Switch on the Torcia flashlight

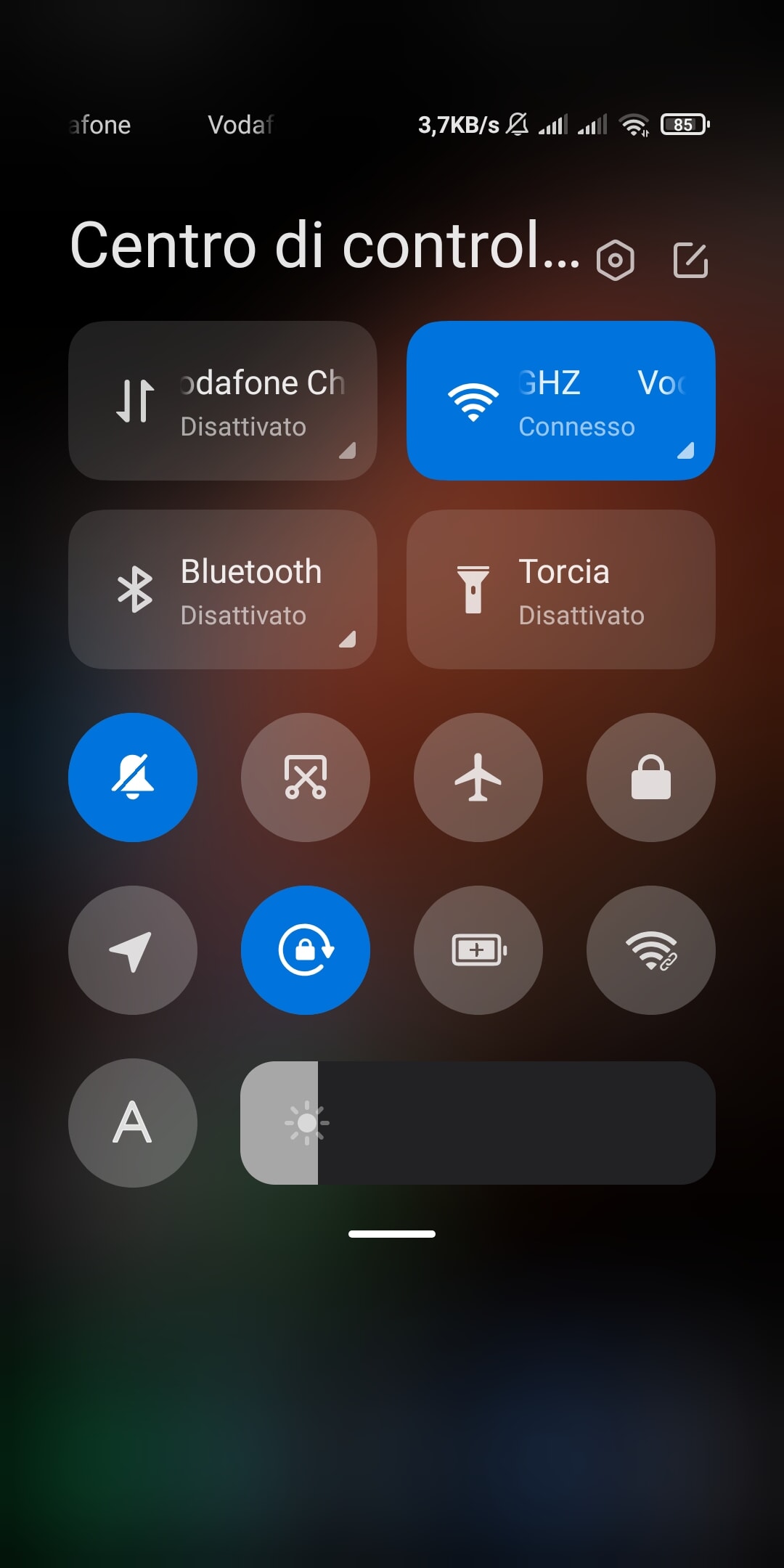point(561,589)
